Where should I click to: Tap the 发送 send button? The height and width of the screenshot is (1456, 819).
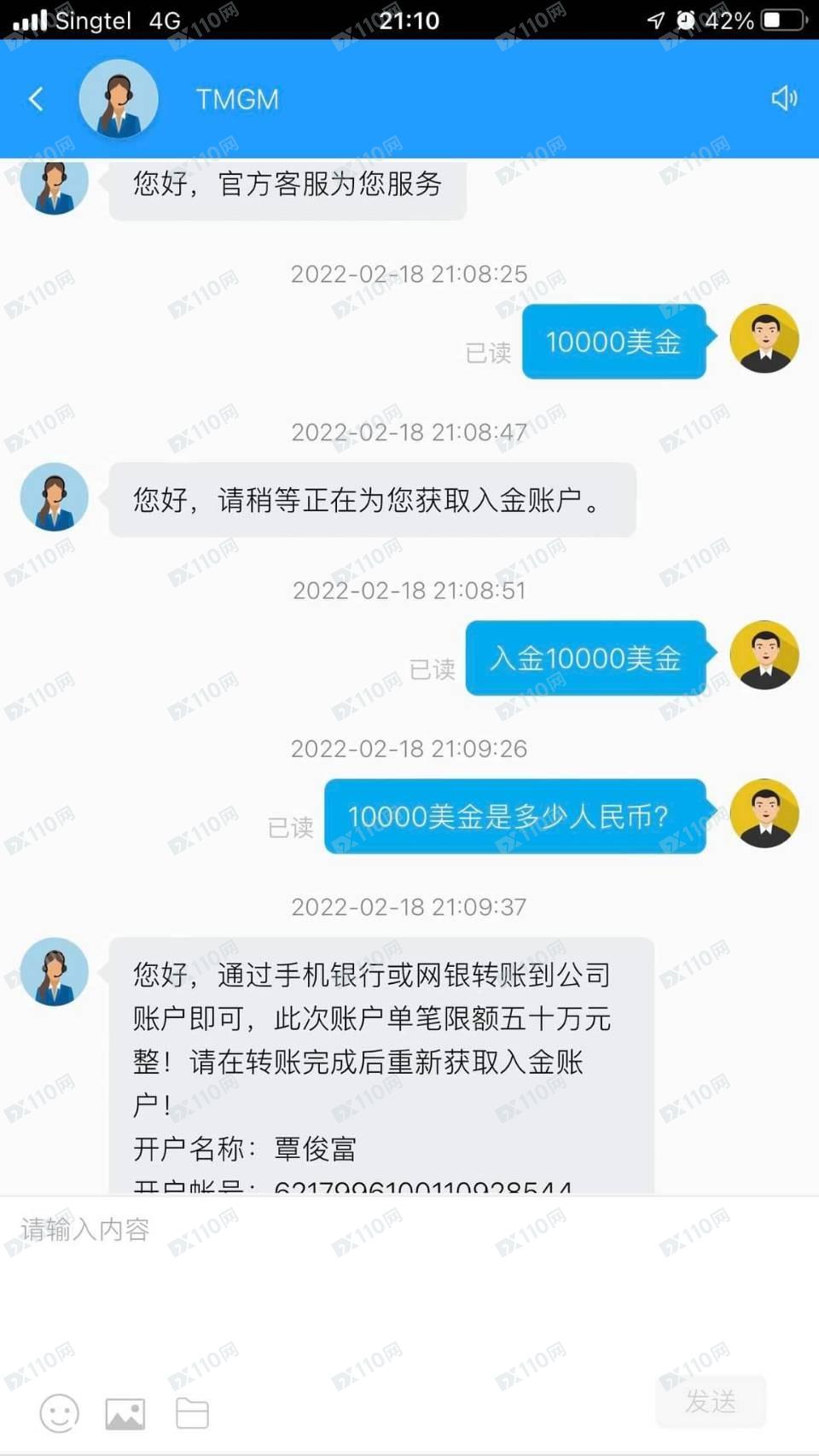pyautogui.click(x=711, y=1401)
